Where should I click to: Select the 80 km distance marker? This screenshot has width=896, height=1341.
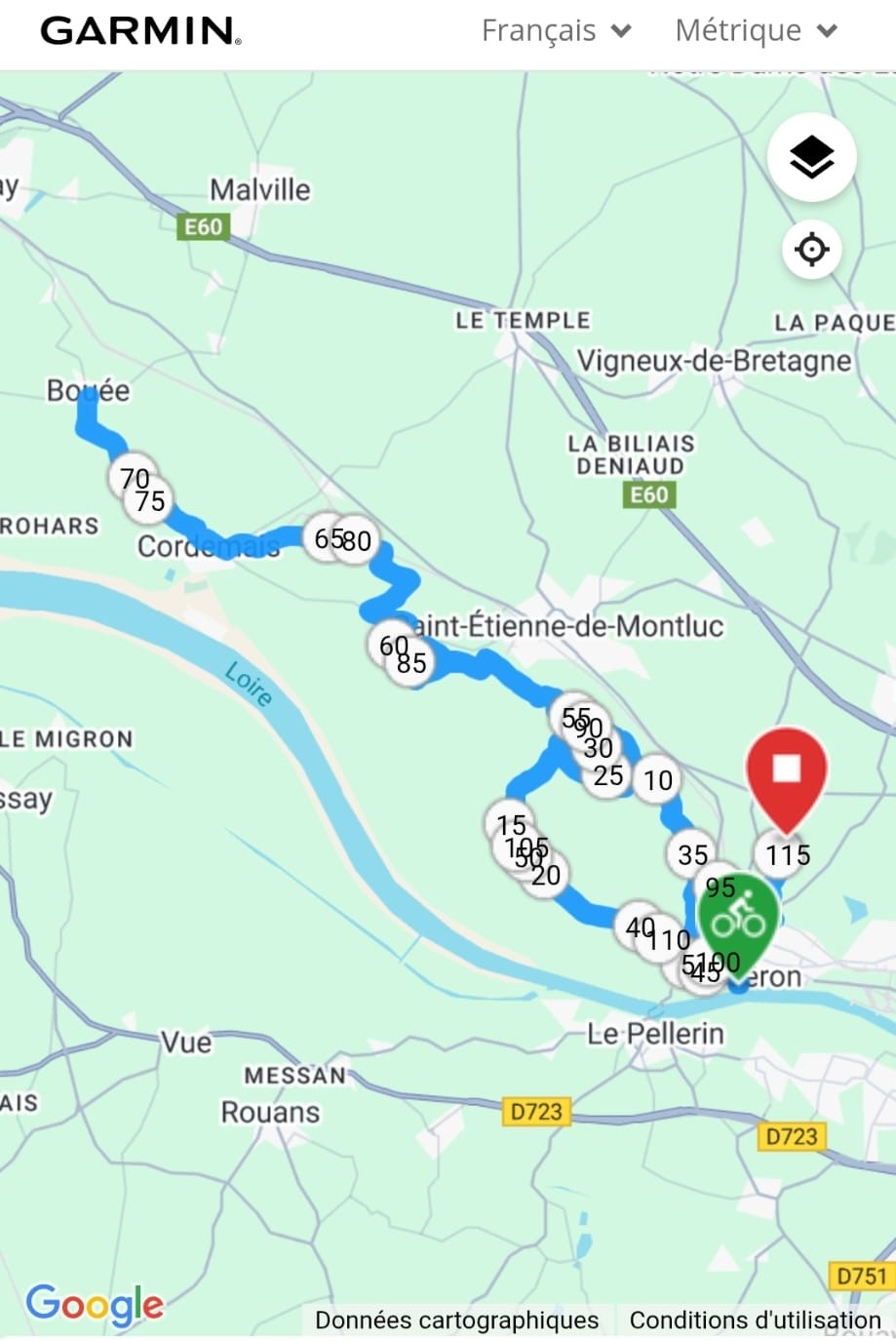click(x=358, y=541)
